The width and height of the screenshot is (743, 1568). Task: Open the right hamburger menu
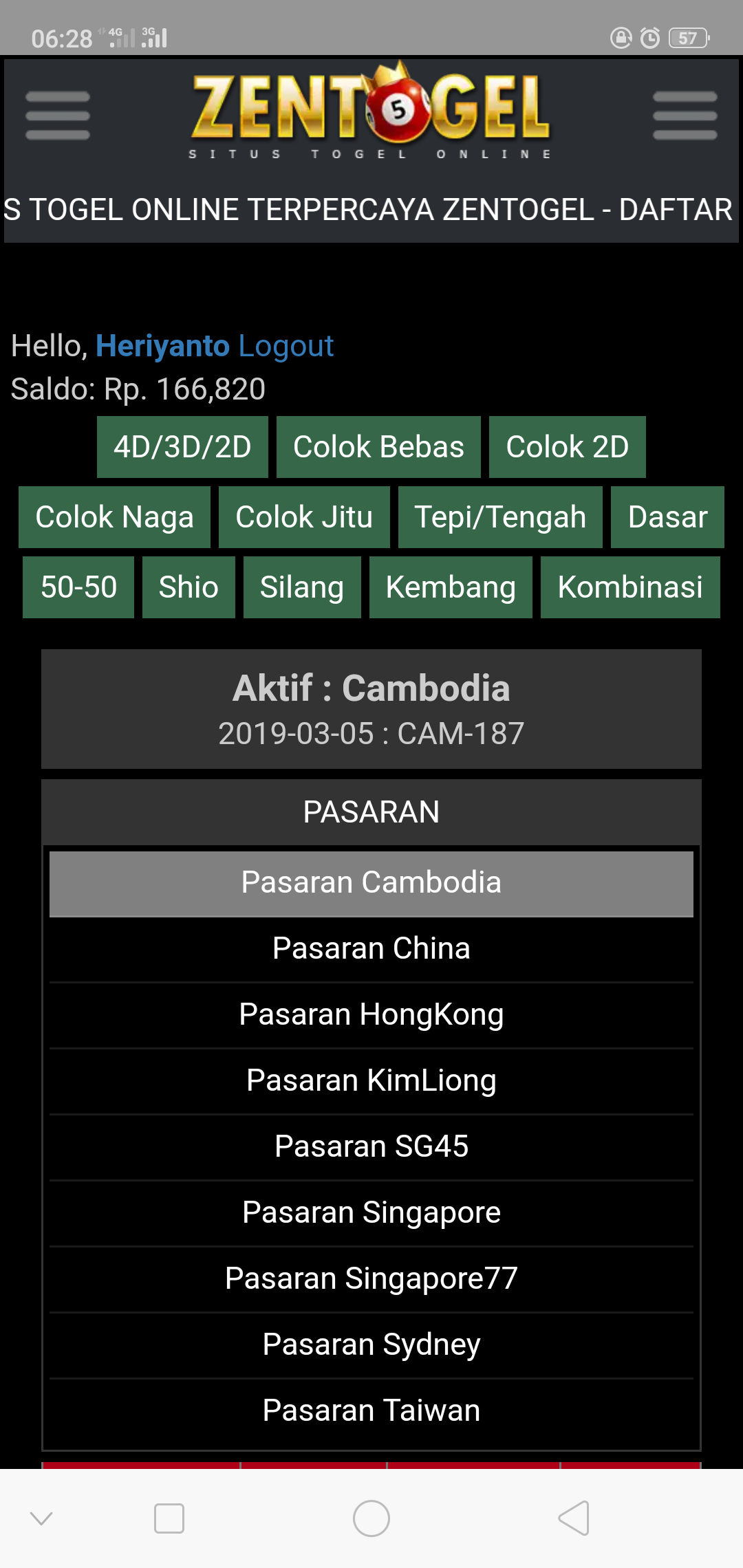(685, 116)
